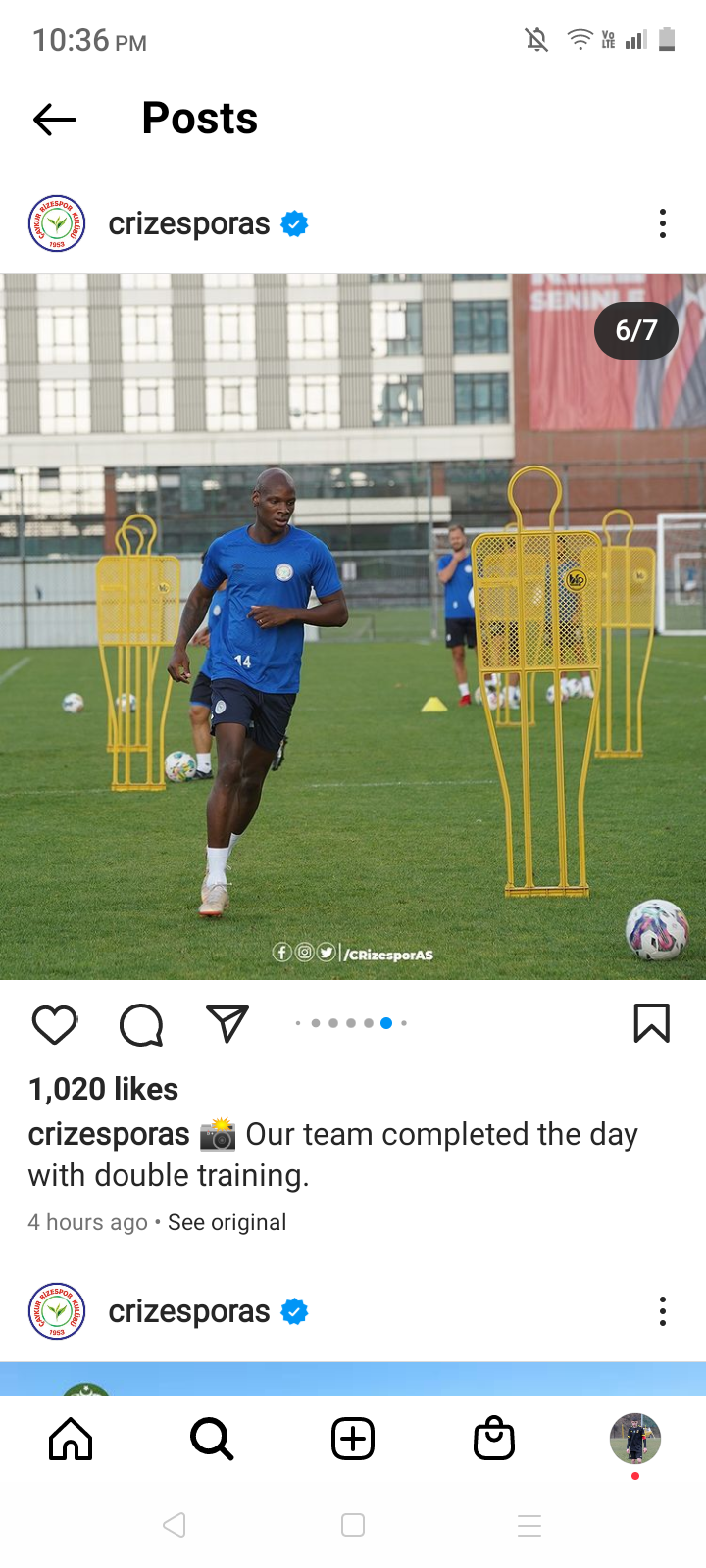Tap the system back button
The height and width of the screenshot is (1568, 706).
pos(175,1525)
